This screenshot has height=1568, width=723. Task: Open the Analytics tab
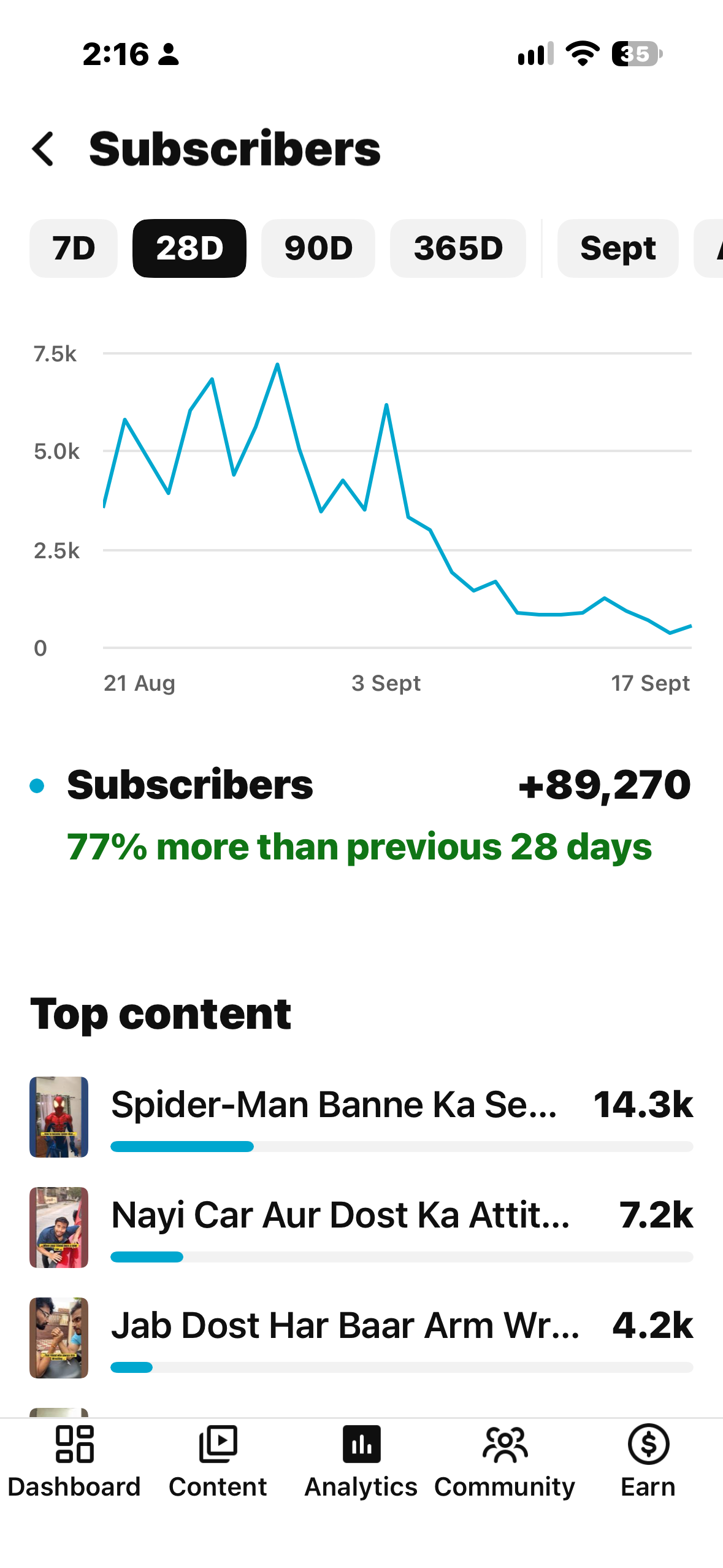pos(361,1462)
